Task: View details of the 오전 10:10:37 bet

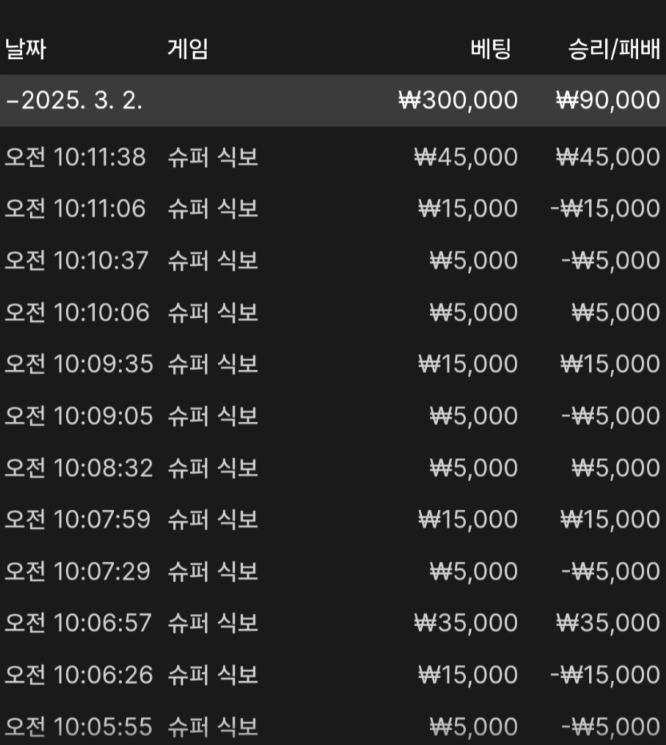Action: tap(332, 261)
